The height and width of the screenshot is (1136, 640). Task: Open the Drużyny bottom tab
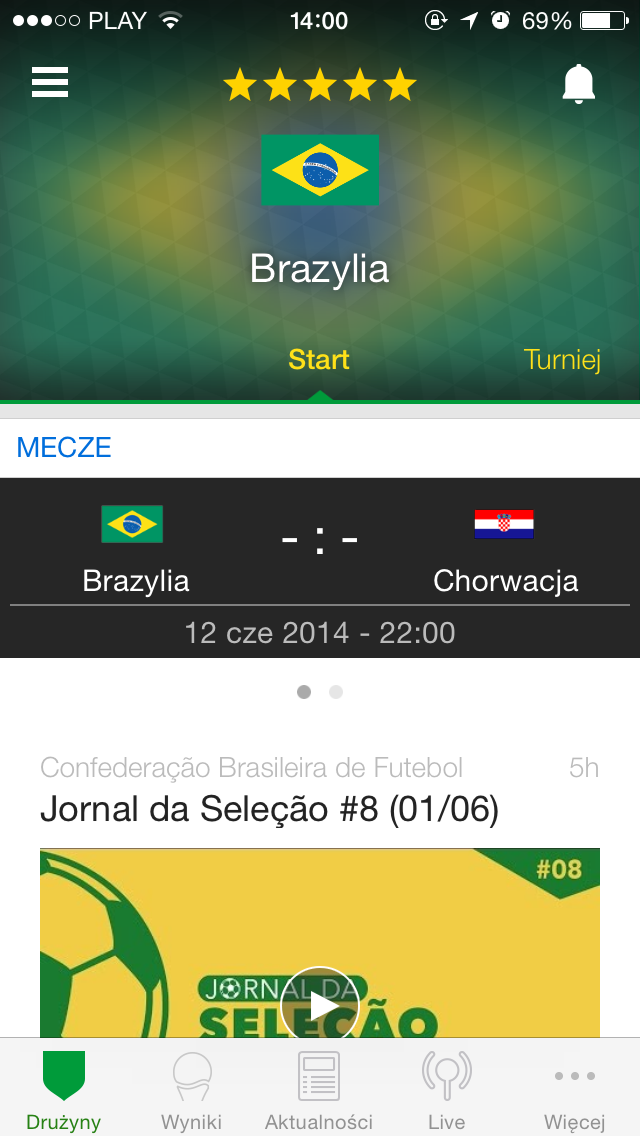coord(64,1090)
